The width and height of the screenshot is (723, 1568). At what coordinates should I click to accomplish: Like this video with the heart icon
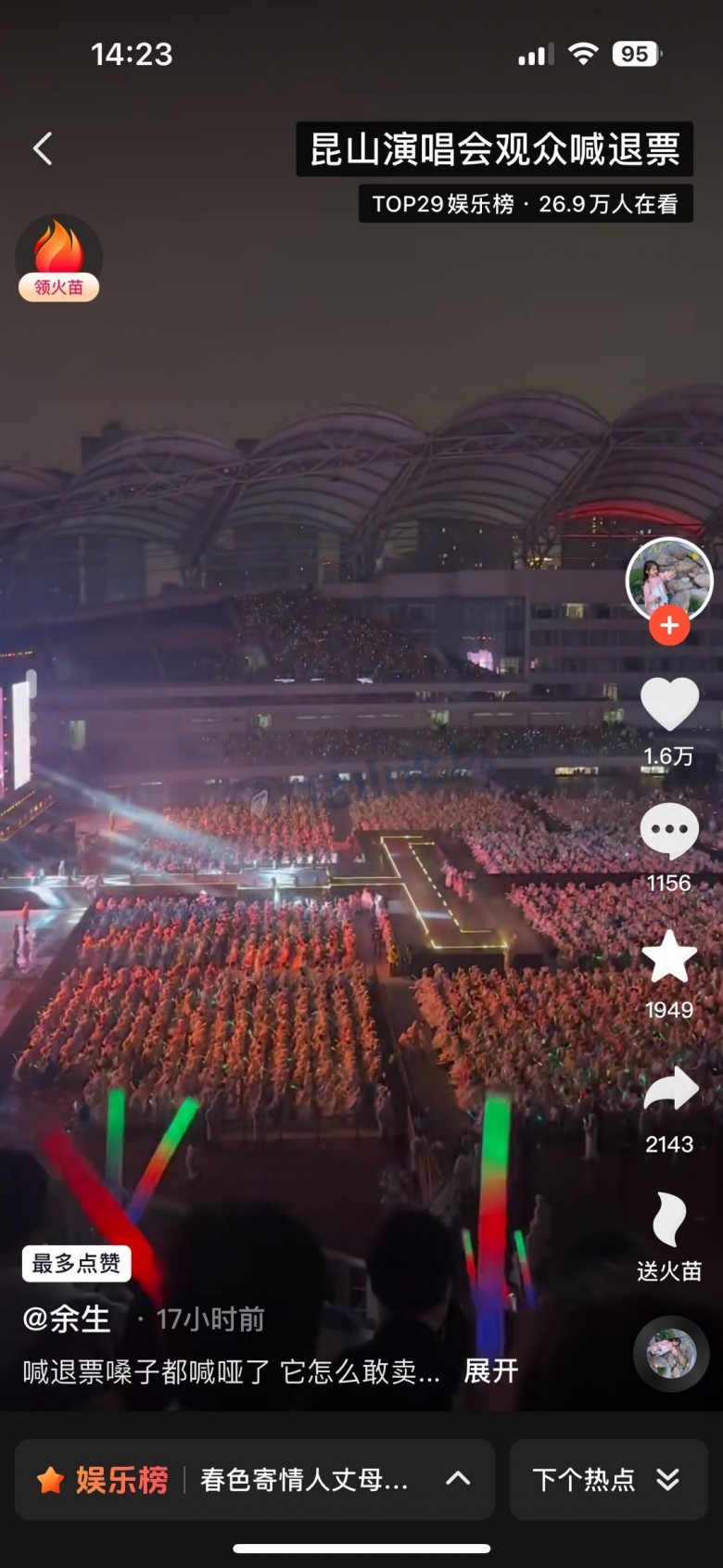(x=669, y=704)
